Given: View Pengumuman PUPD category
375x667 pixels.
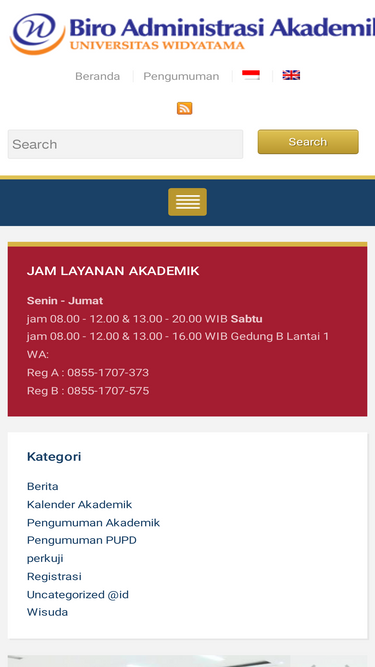Looking at the screenshot, I should pos(82,540).
